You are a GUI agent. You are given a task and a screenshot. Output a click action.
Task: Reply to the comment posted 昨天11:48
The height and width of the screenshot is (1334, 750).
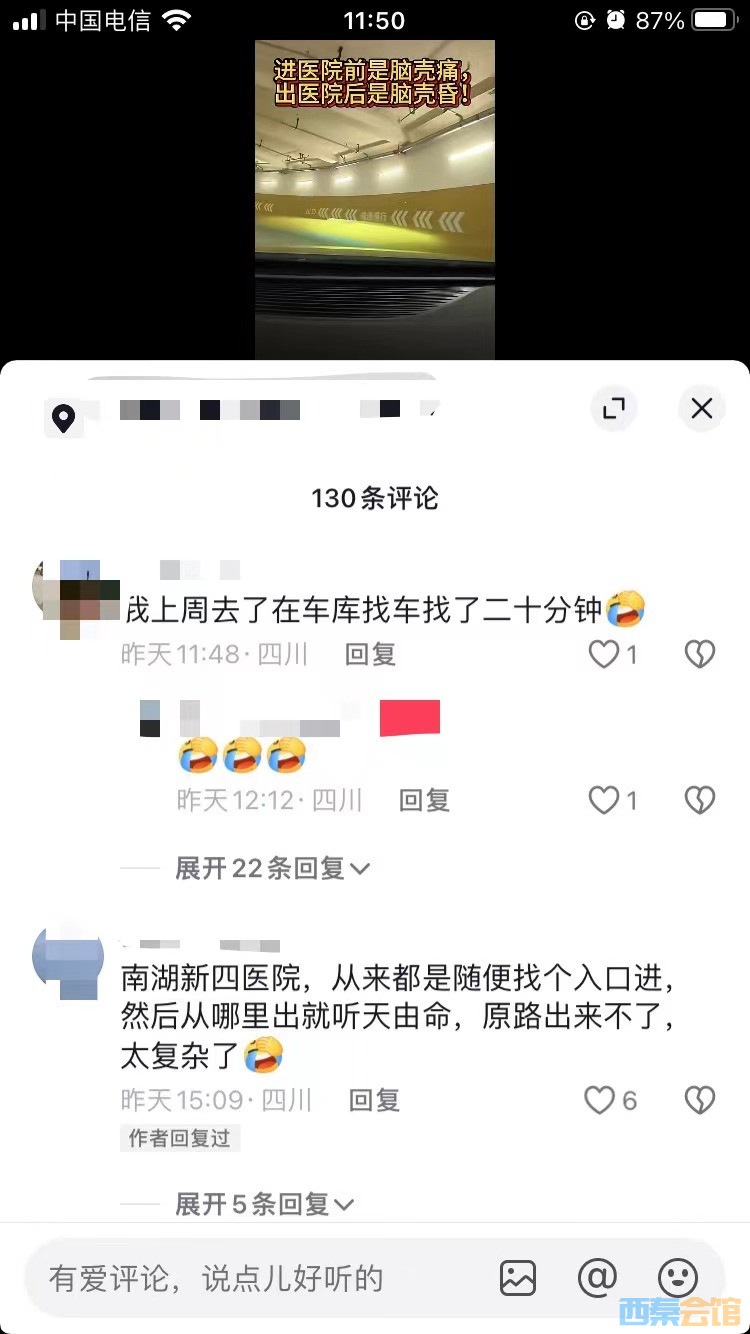point(370,655)
